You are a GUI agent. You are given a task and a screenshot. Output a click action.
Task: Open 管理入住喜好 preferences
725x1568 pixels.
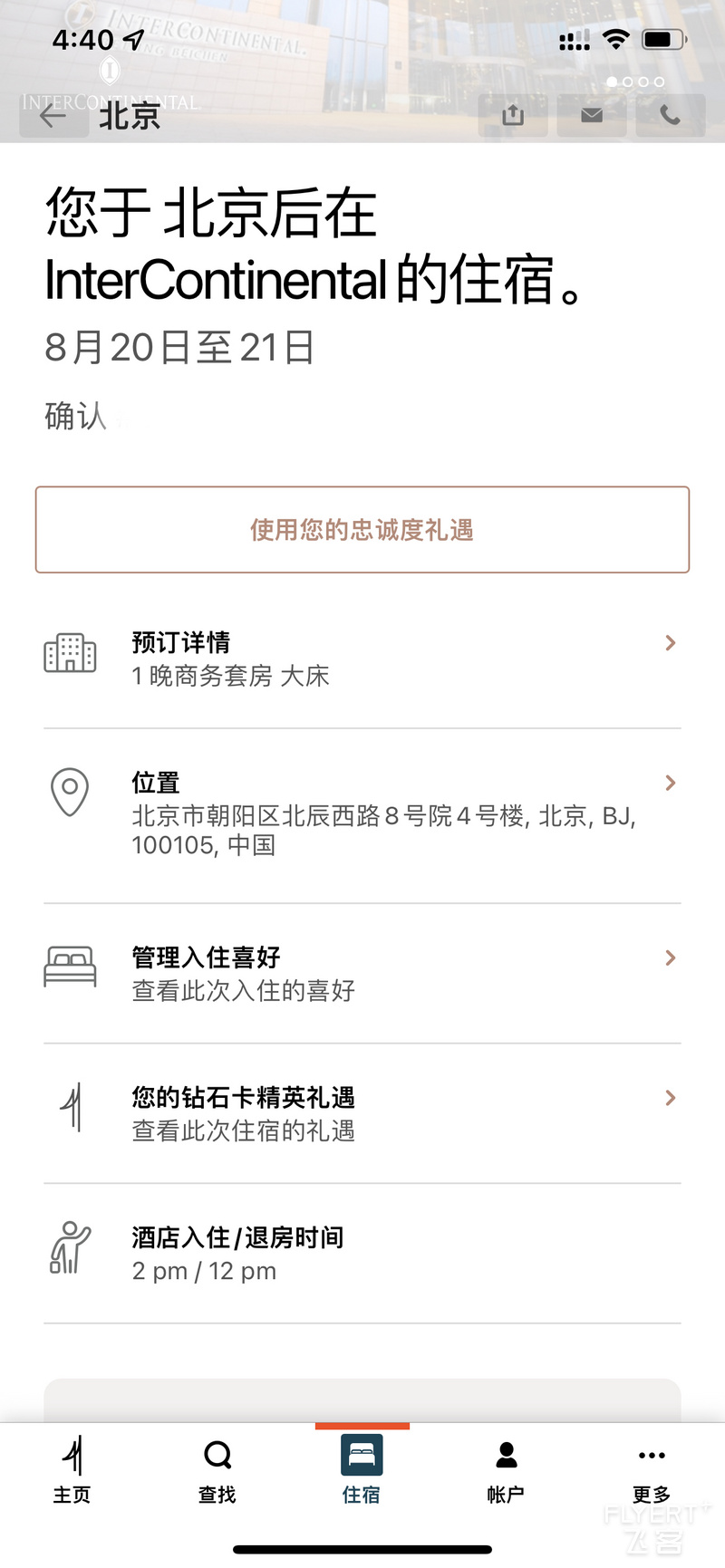(x=362, y=974)
